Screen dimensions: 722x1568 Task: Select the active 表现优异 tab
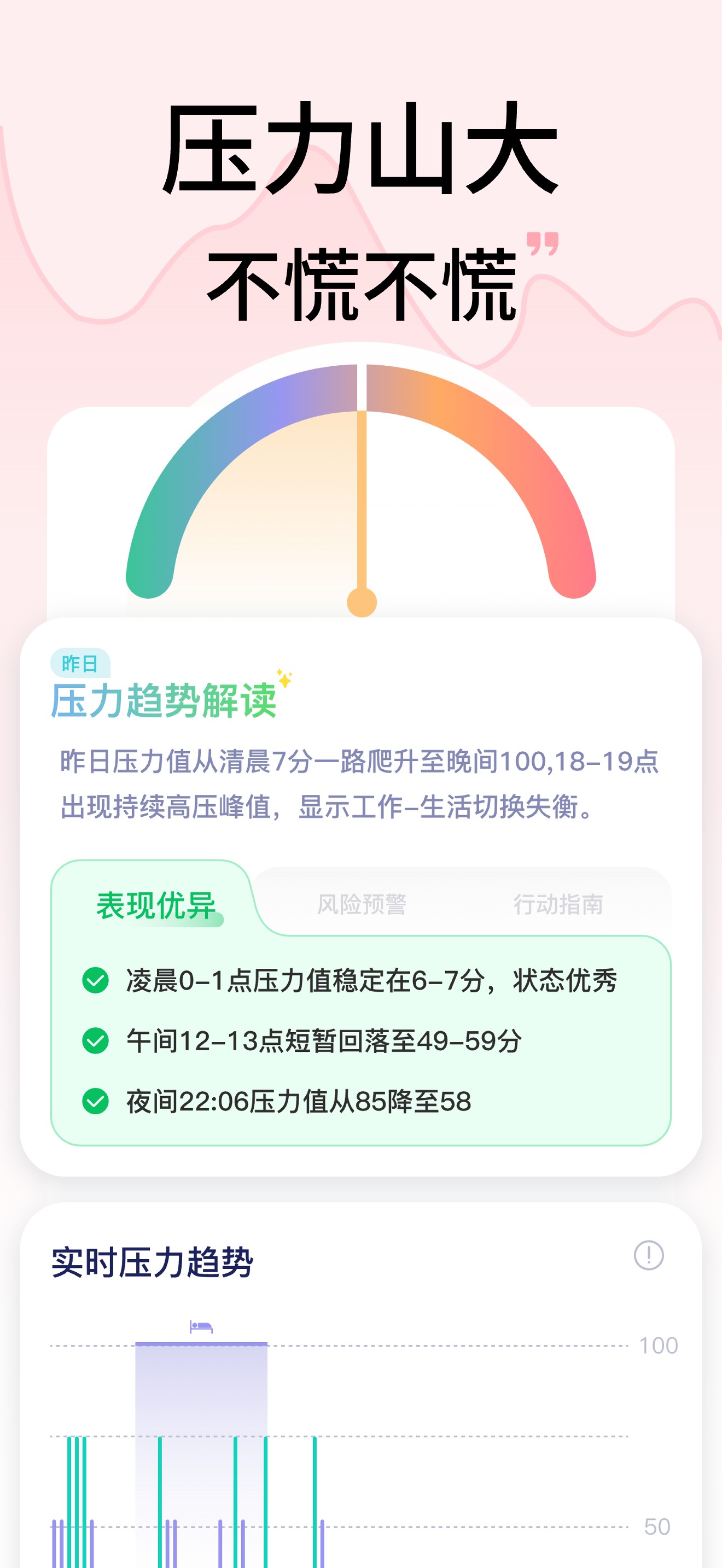(x=155, y=904)
